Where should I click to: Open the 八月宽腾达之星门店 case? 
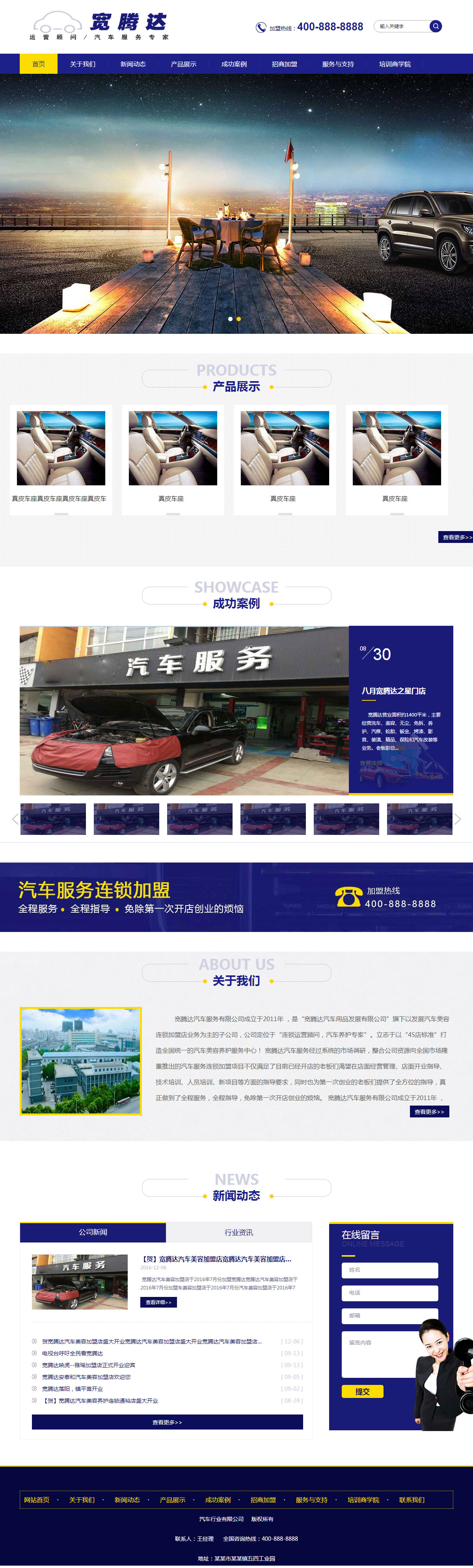click(393, 691)
